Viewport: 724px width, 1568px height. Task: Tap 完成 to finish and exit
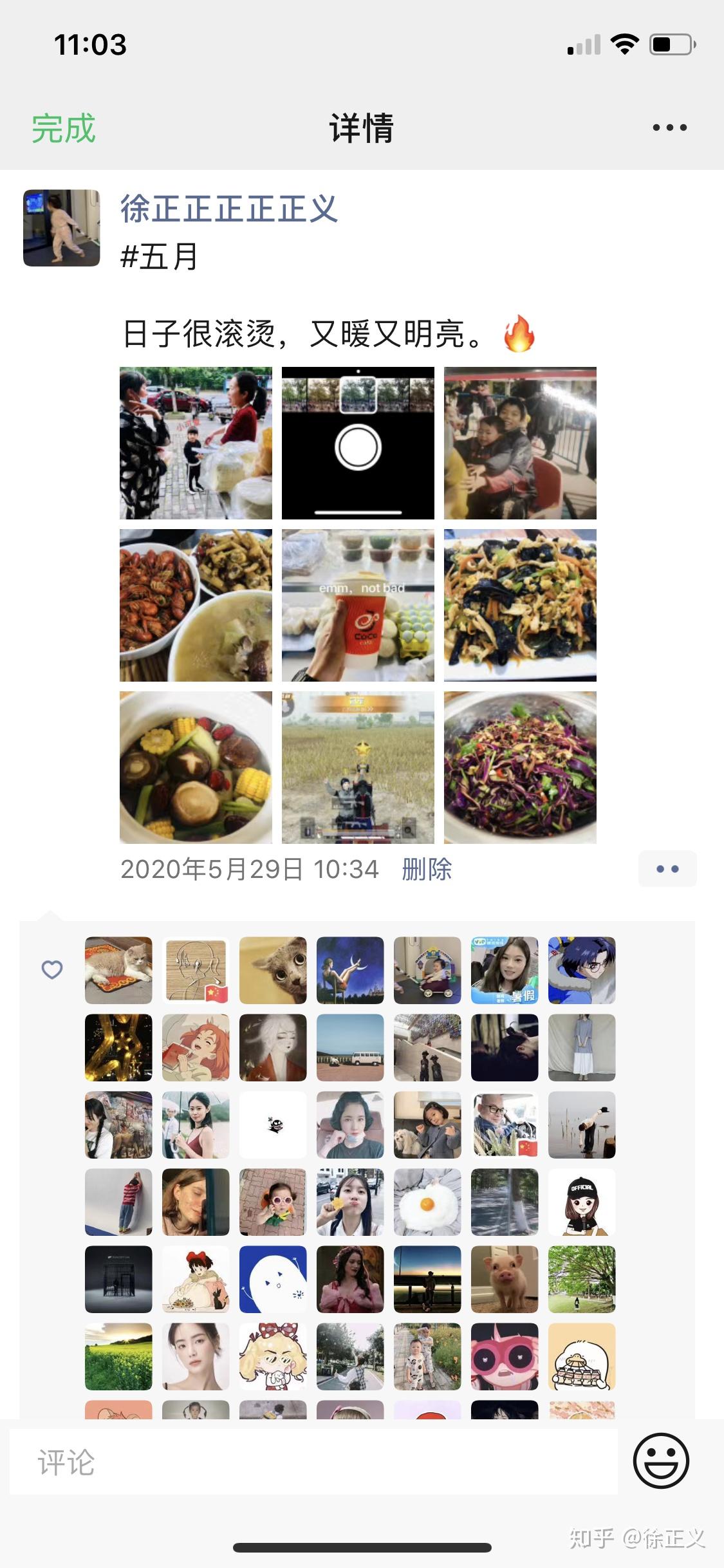(64, 128)
